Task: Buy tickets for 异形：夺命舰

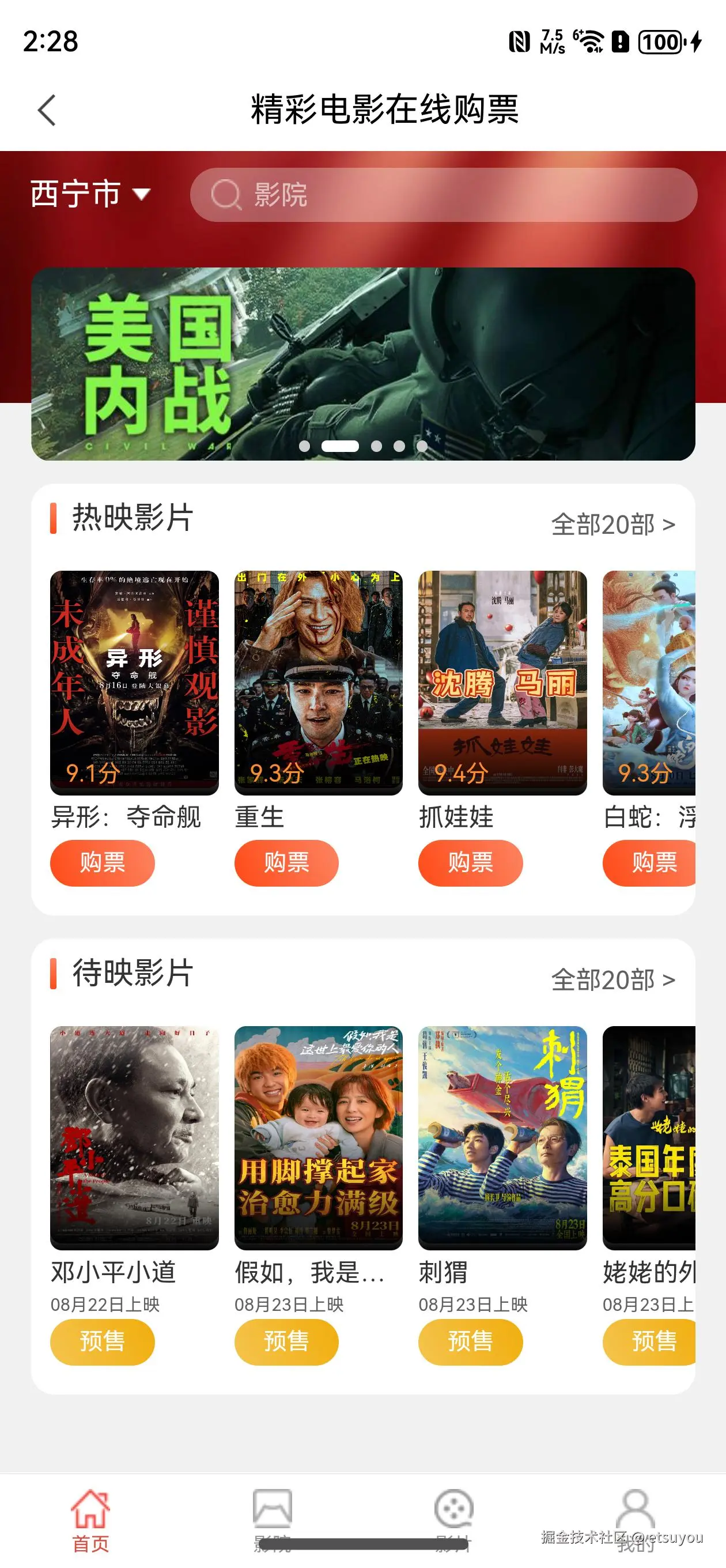Action: point(102,862)
